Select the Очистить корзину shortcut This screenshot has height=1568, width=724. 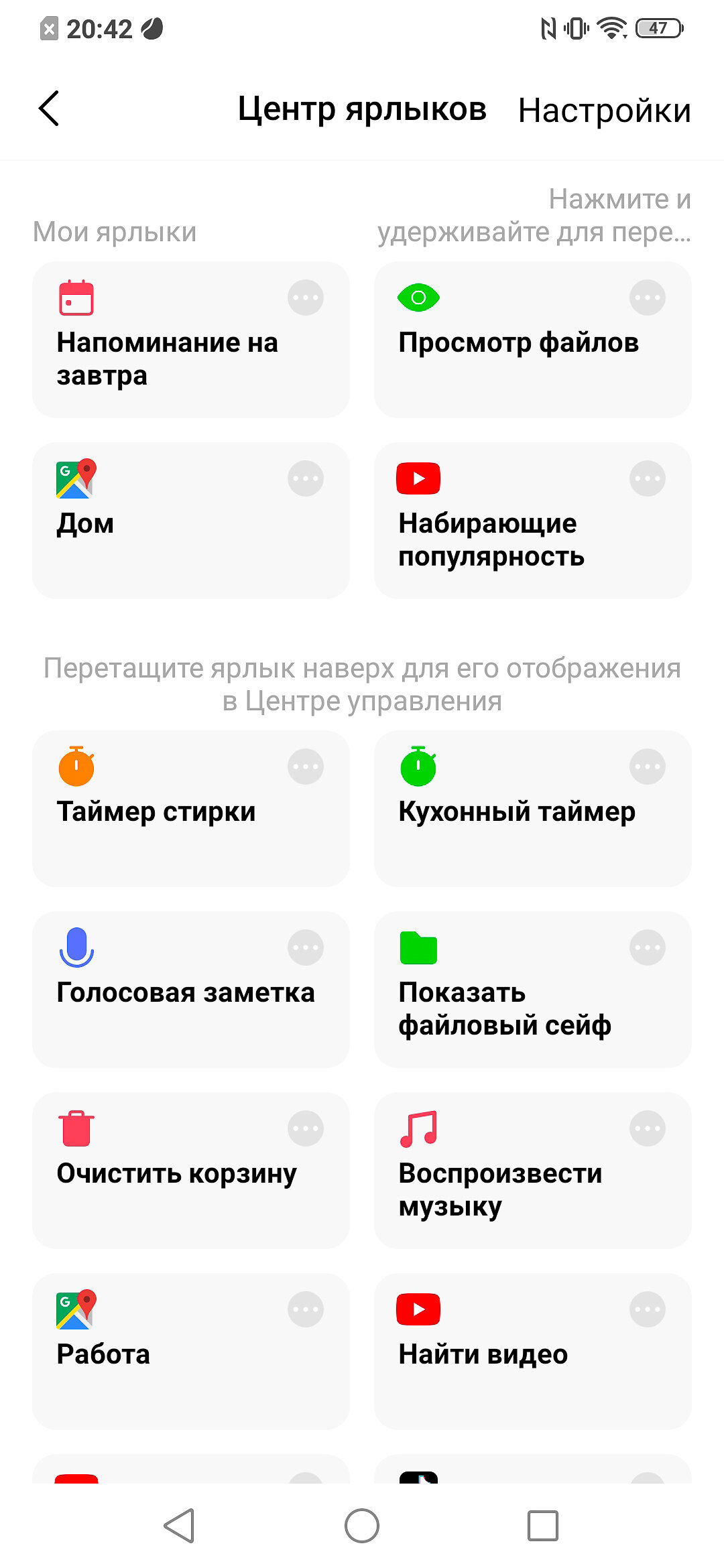(191, 1171)
